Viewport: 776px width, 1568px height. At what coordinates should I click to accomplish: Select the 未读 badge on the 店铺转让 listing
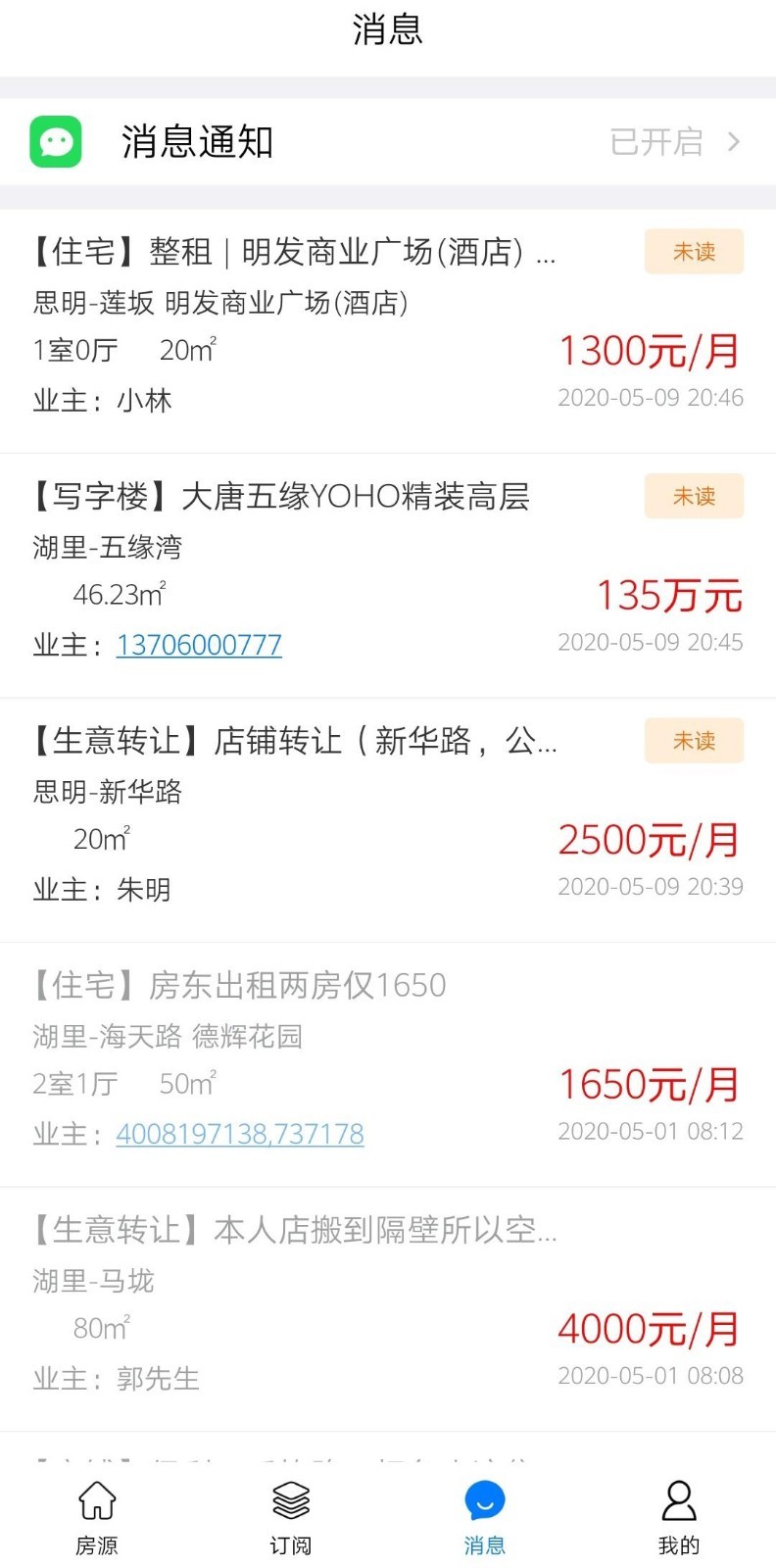(x=694, y=741)
